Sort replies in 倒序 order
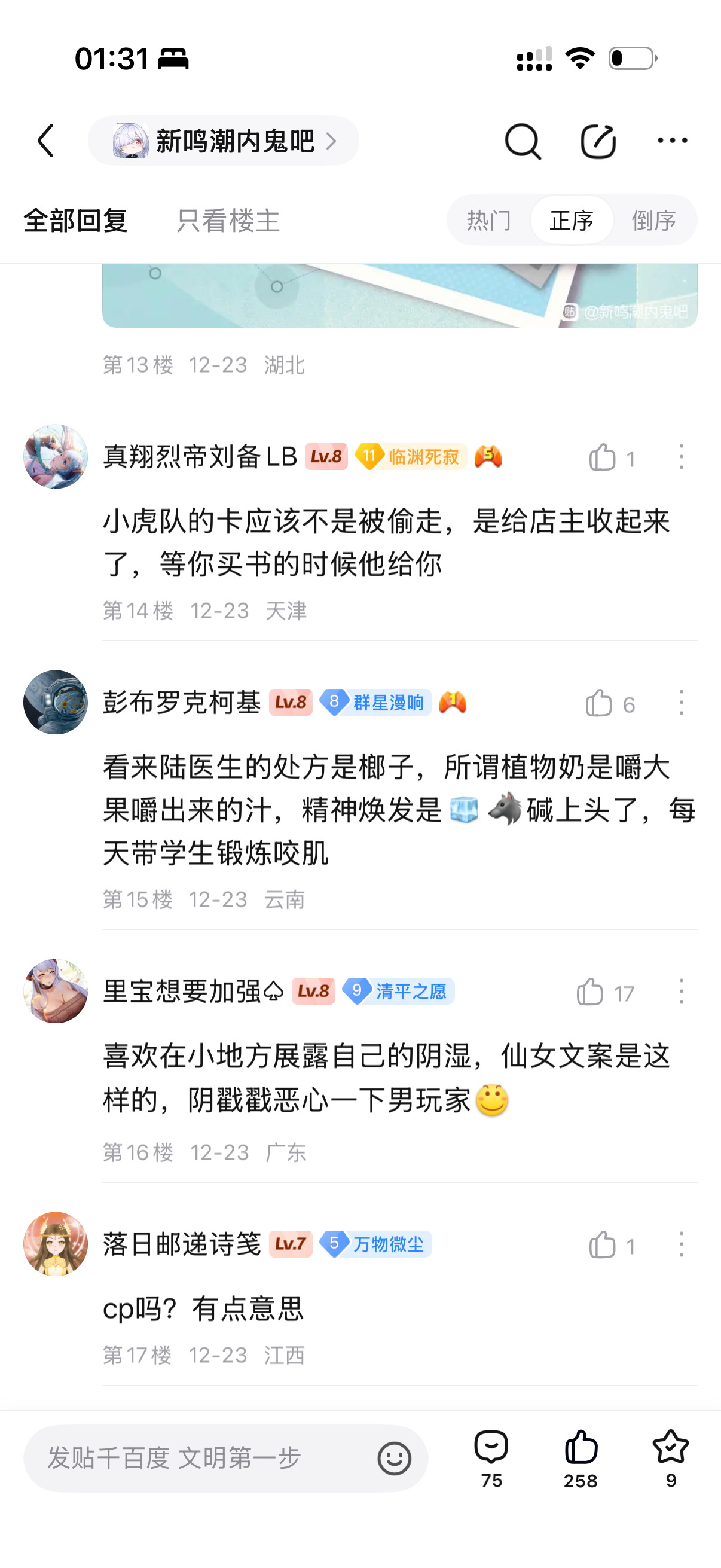Viewport: 721px width, 1568px height. pyautogui.click(x=653, y=220)
